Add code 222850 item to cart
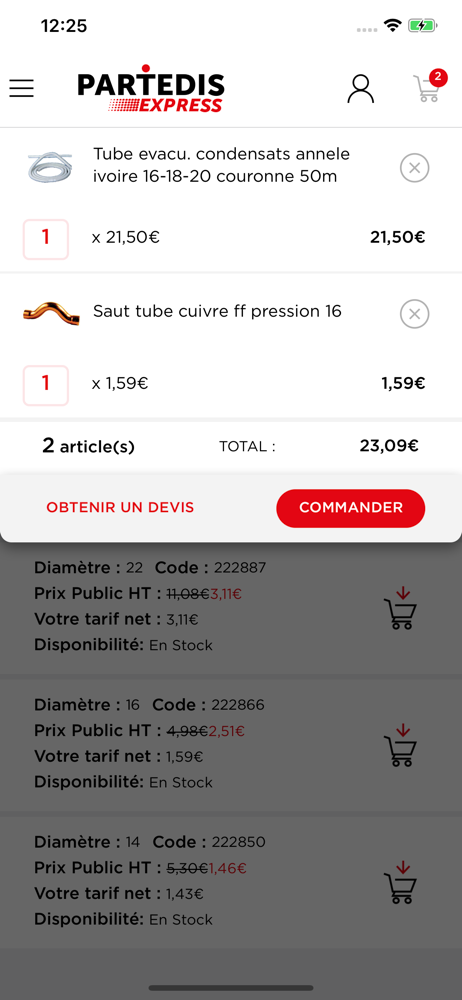 click(401, 883)
